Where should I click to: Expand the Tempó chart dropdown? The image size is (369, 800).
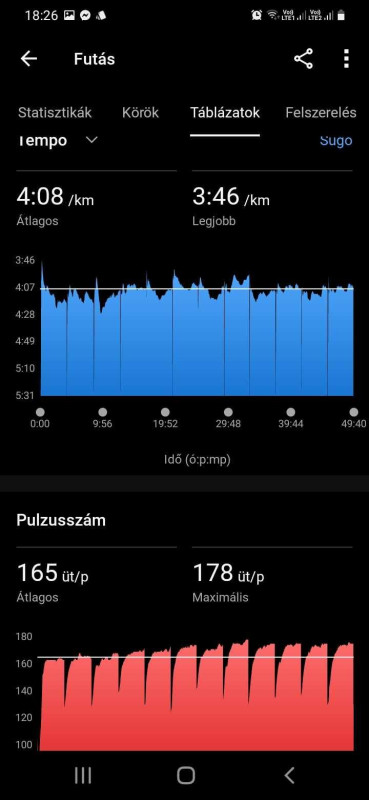[57, 140]
